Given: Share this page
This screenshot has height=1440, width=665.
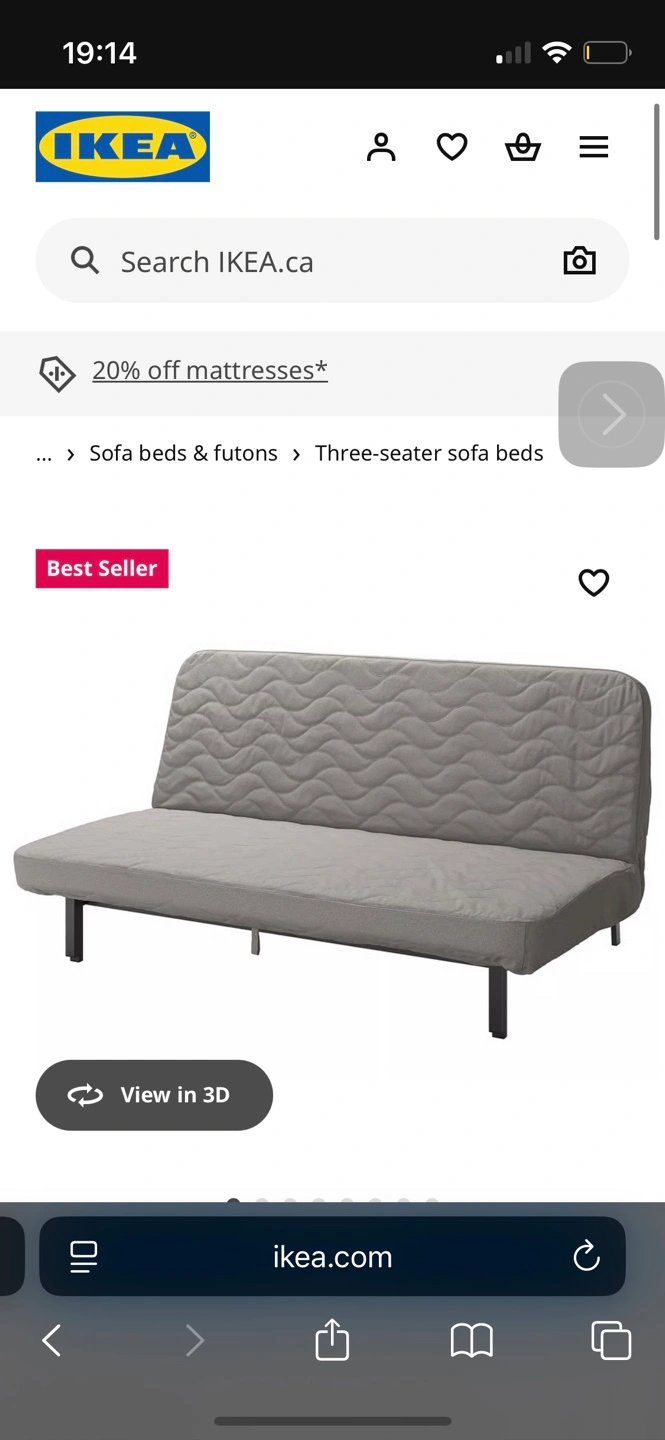Looking at the screenshot, I should (x=332, y=1338).
